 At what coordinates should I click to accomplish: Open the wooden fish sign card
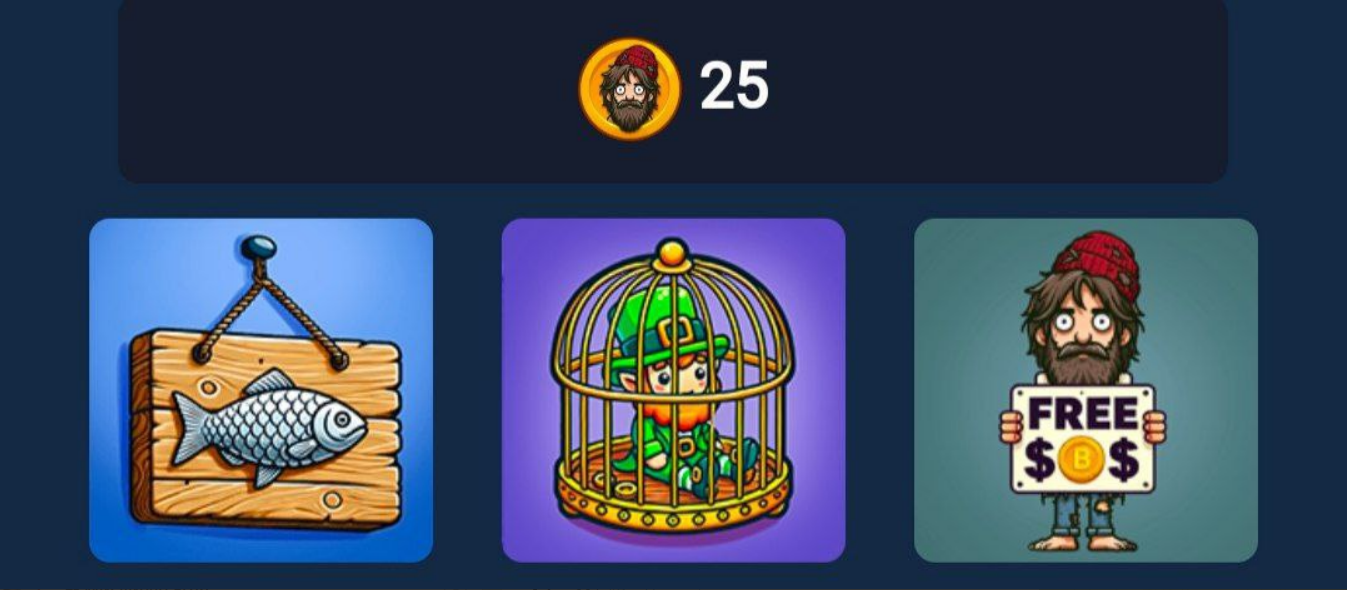(x=261, y=390)
